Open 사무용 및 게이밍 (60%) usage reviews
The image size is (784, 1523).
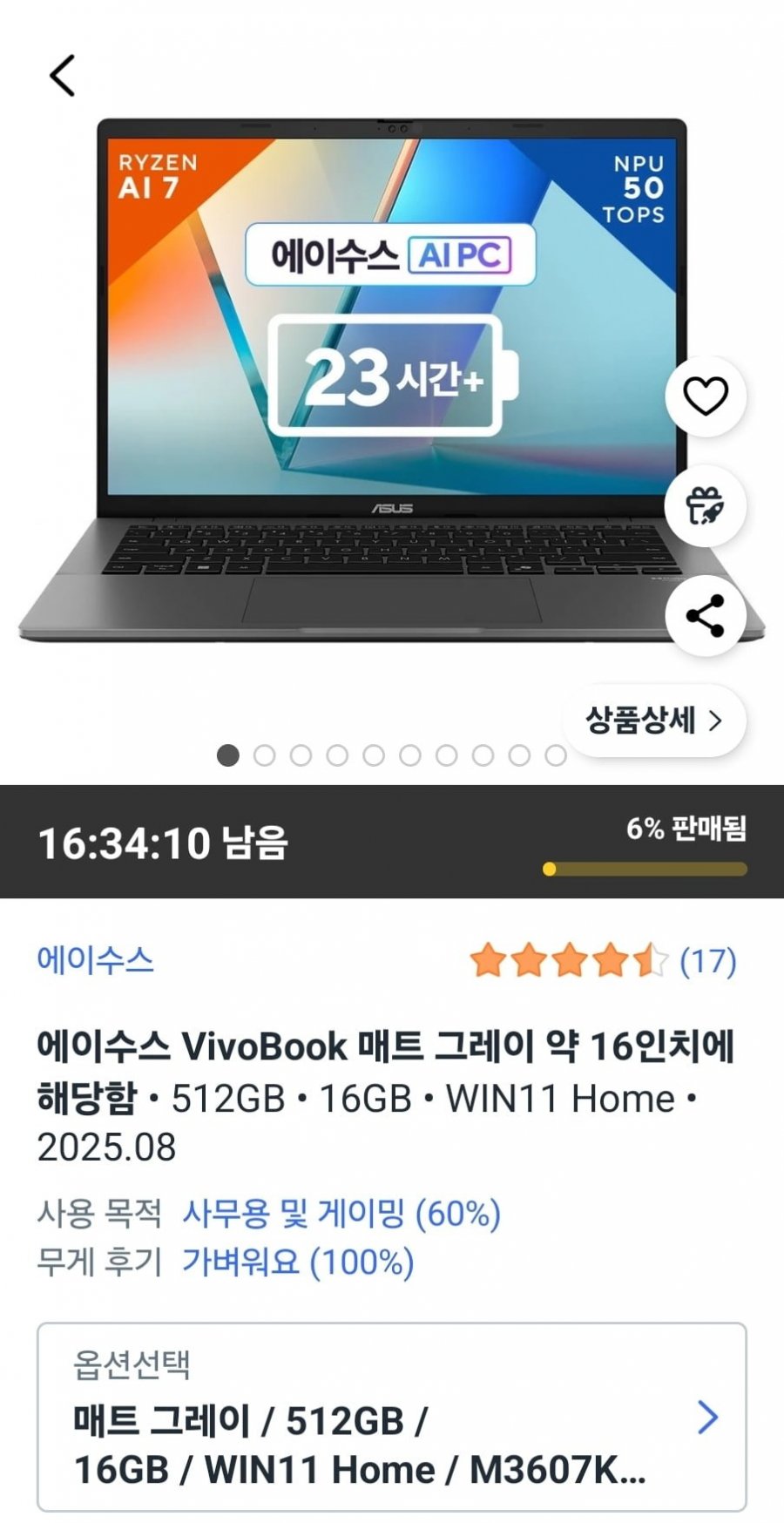coord(341,1213)
